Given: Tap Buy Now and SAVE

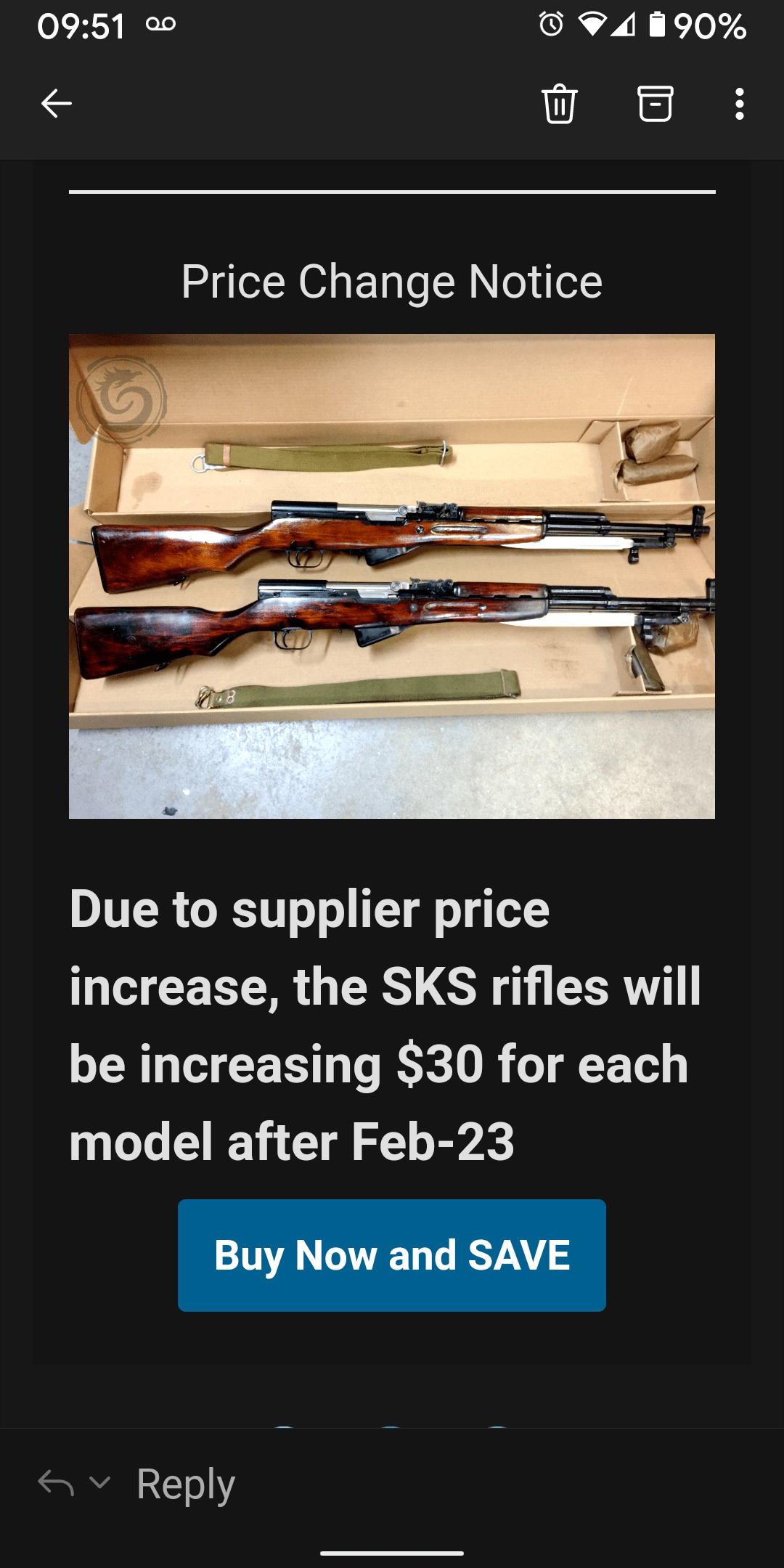Looking at the screenshot, I should point(392,1253).
